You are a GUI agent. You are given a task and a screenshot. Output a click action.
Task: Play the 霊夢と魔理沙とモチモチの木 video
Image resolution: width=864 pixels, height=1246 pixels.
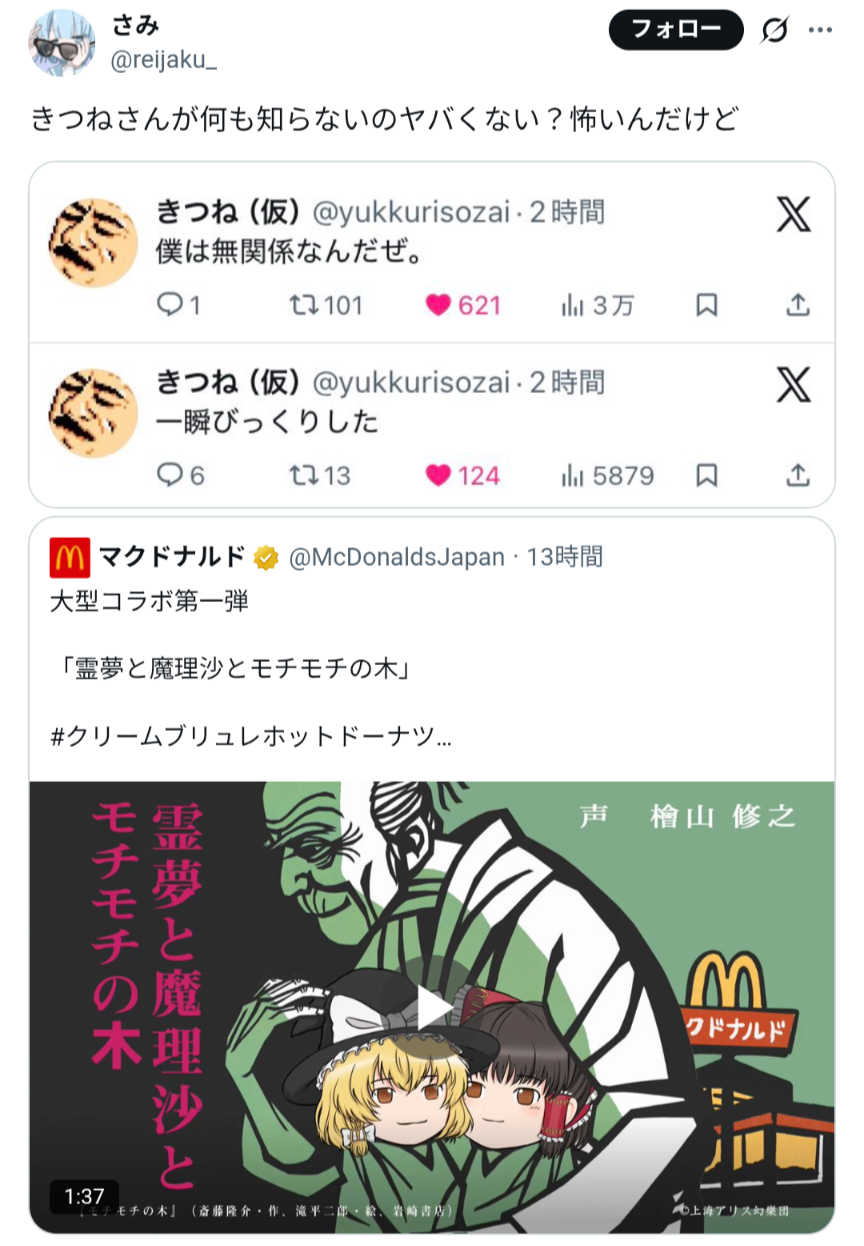(x=431, y=1008)
